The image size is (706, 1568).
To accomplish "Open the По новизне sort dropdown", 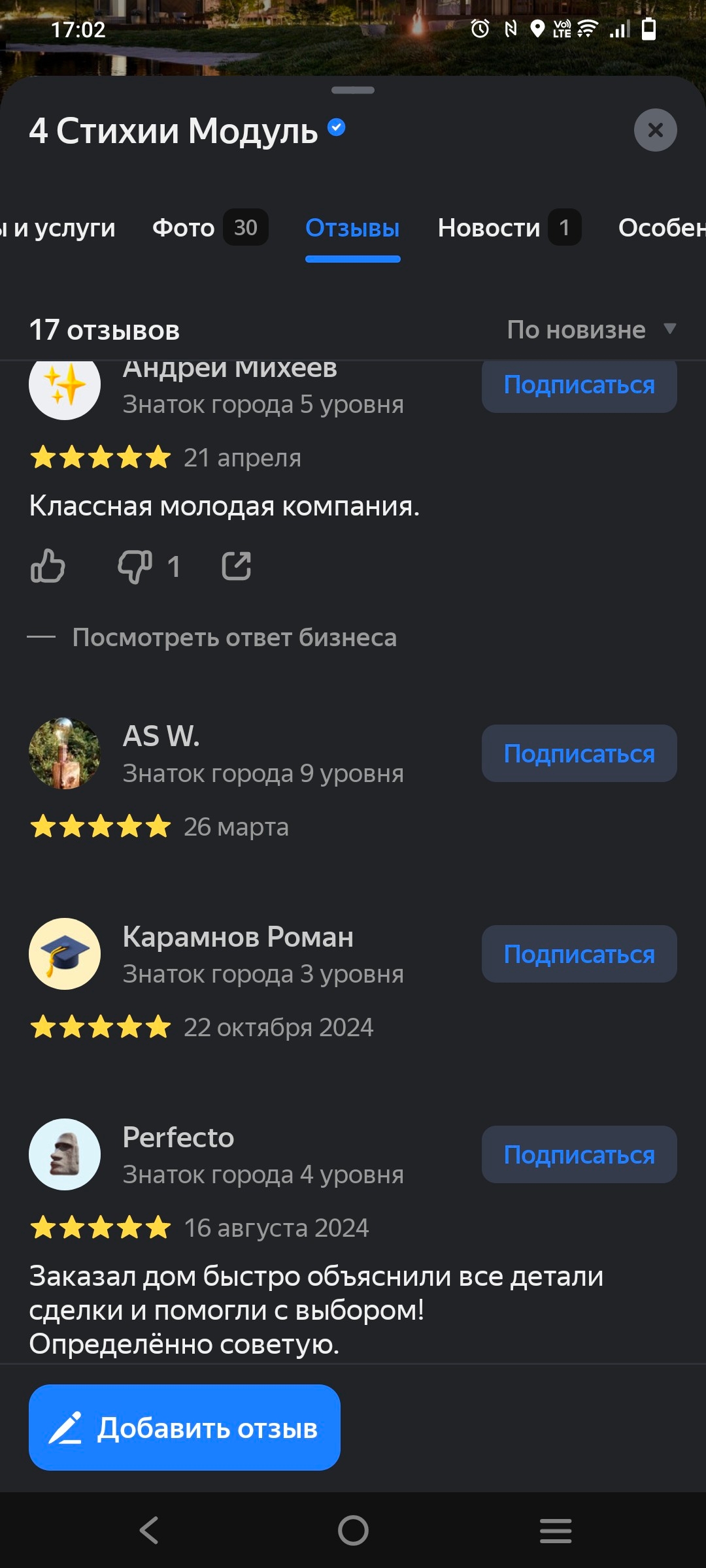I will coord(591,330).
